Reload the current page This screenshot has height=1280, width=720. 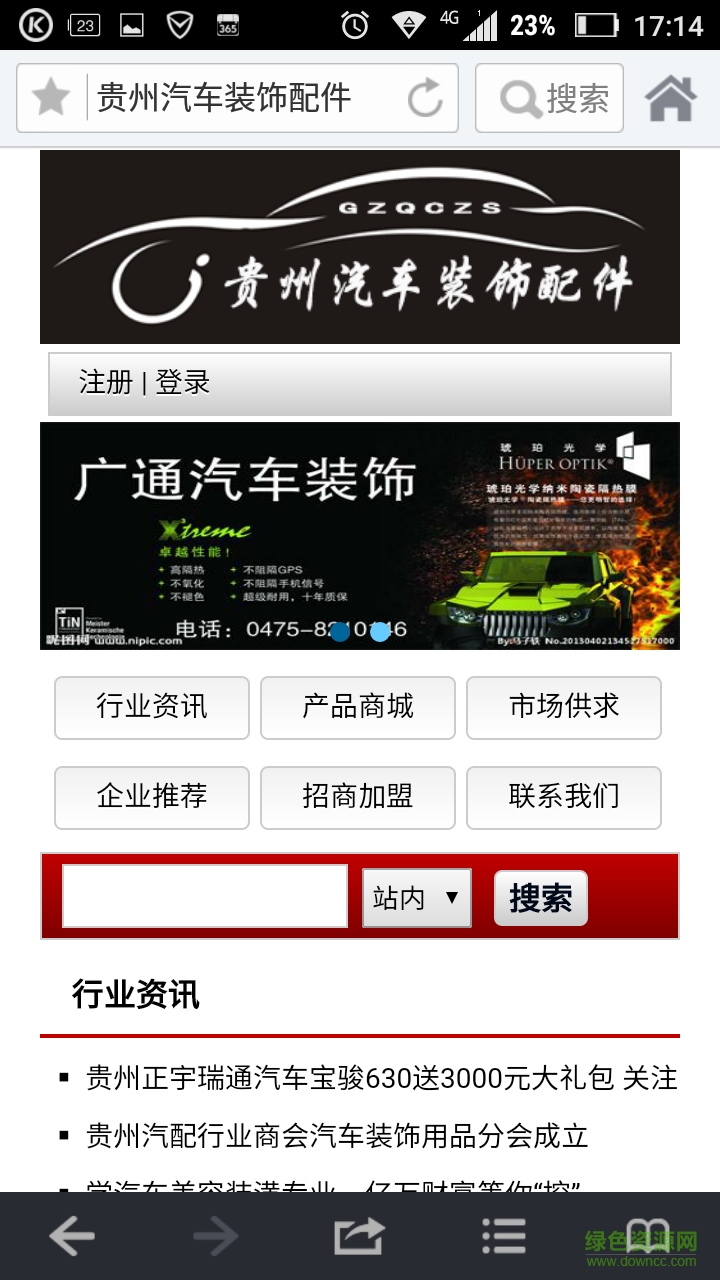[x=425, y=98]
